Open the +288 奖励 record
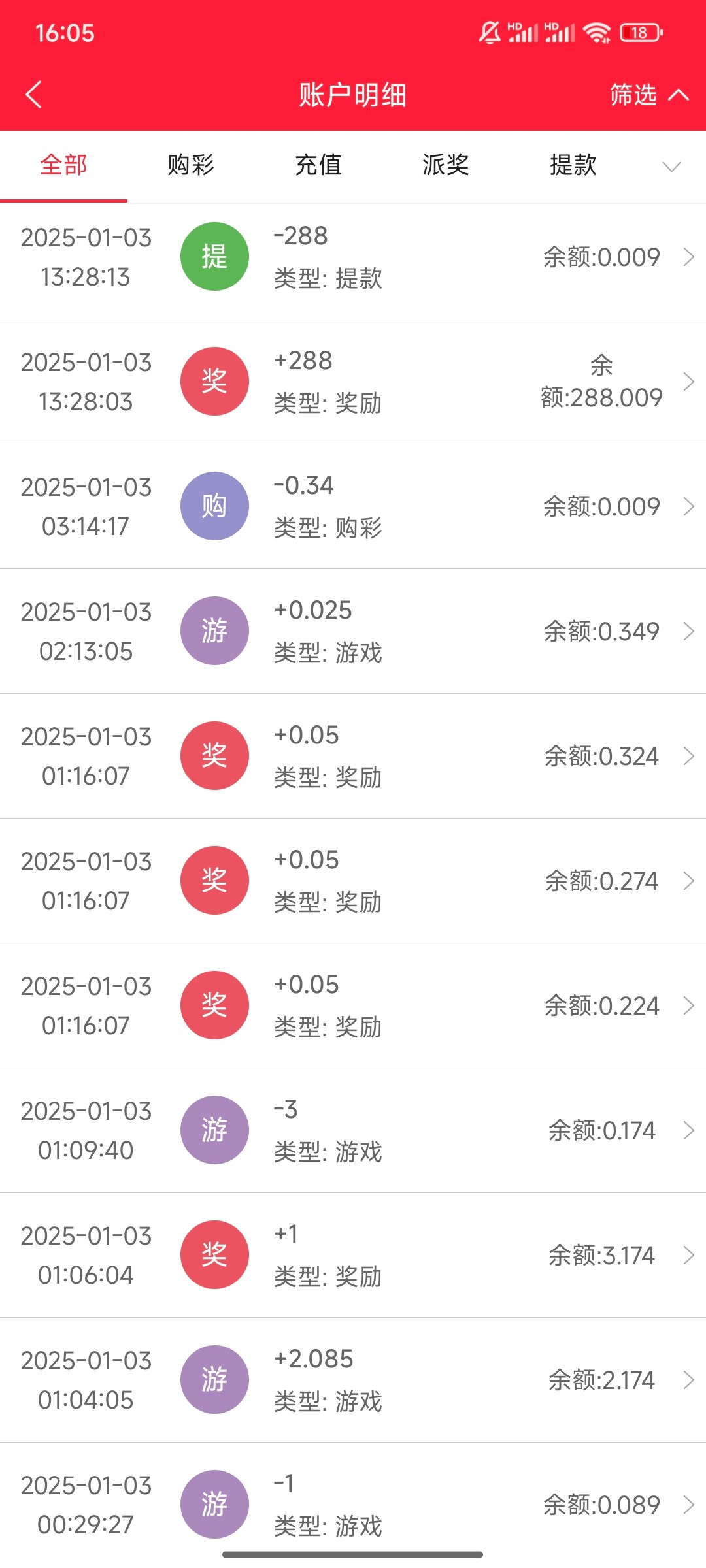This screenshot has height=1568, width=706. pos(353,382)
